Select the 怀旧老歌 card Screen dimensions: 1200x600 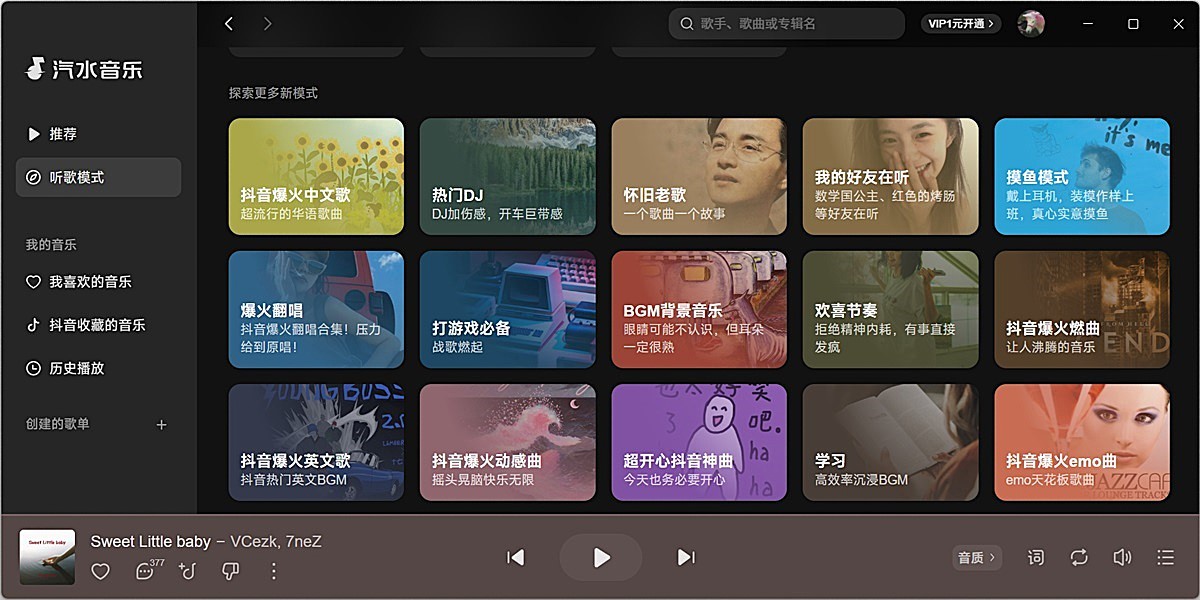point(699,177)
